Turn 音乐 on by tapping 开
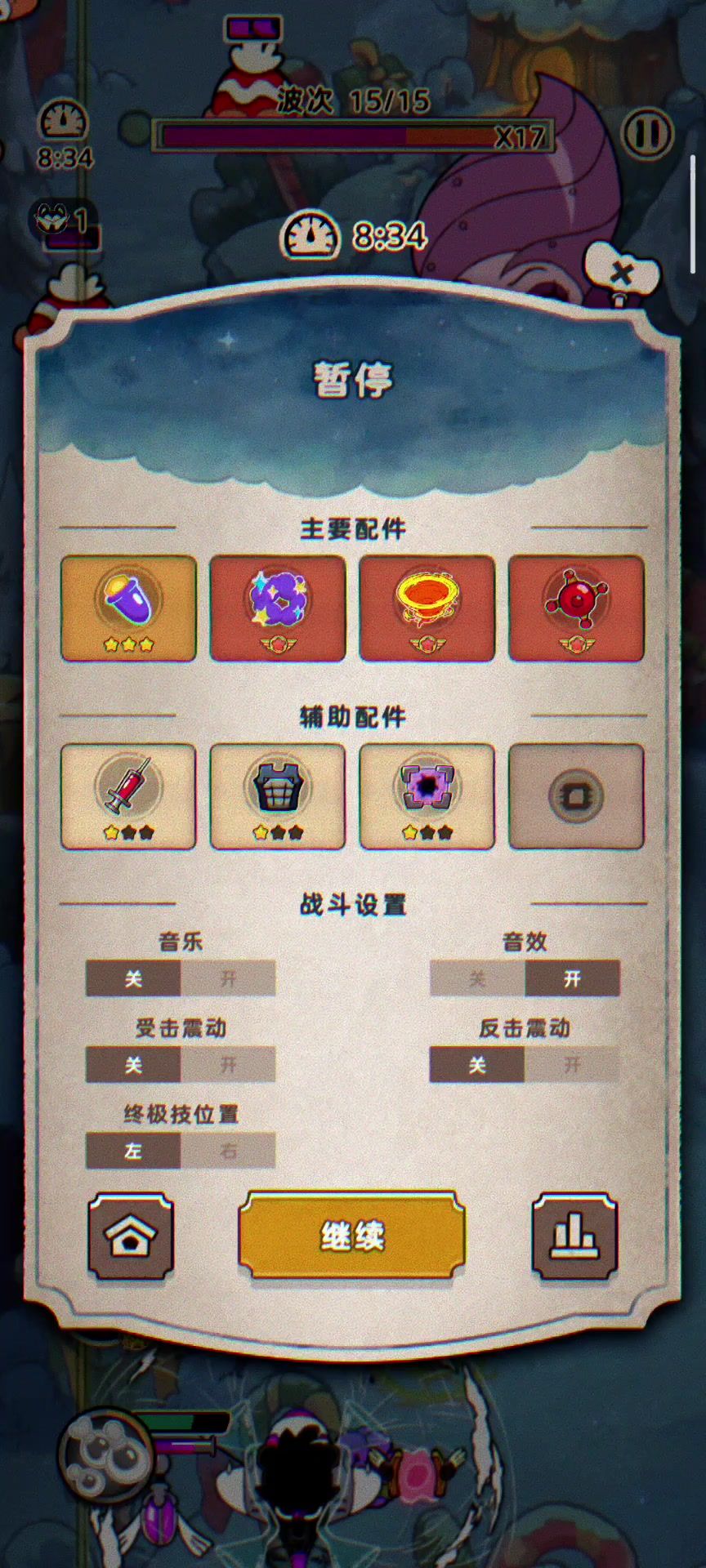 pos(228,978)
